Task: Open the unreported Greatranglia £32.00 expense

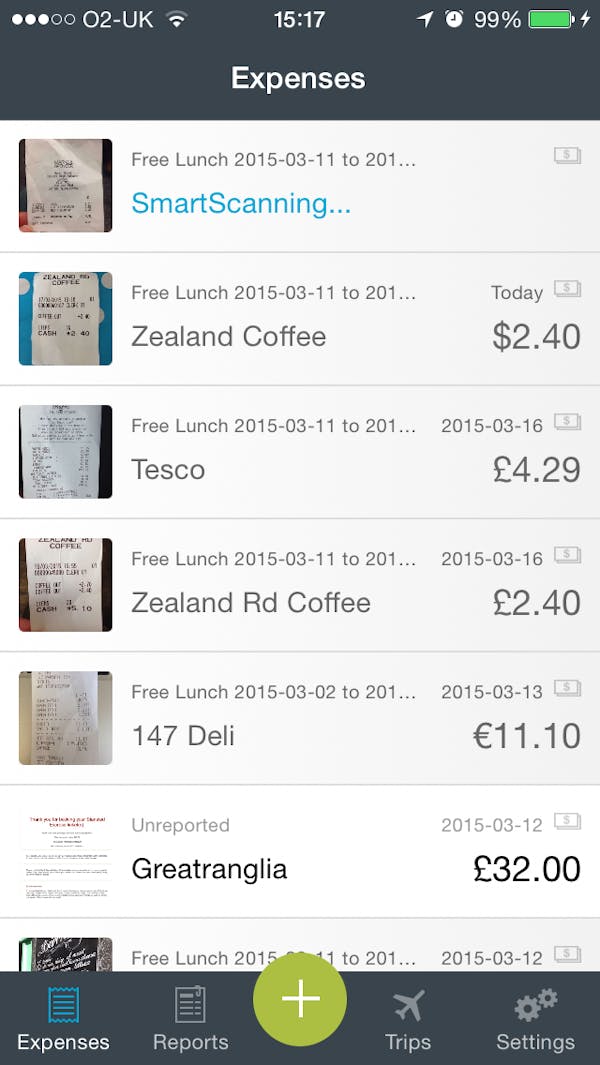Action: coord(300,851)
